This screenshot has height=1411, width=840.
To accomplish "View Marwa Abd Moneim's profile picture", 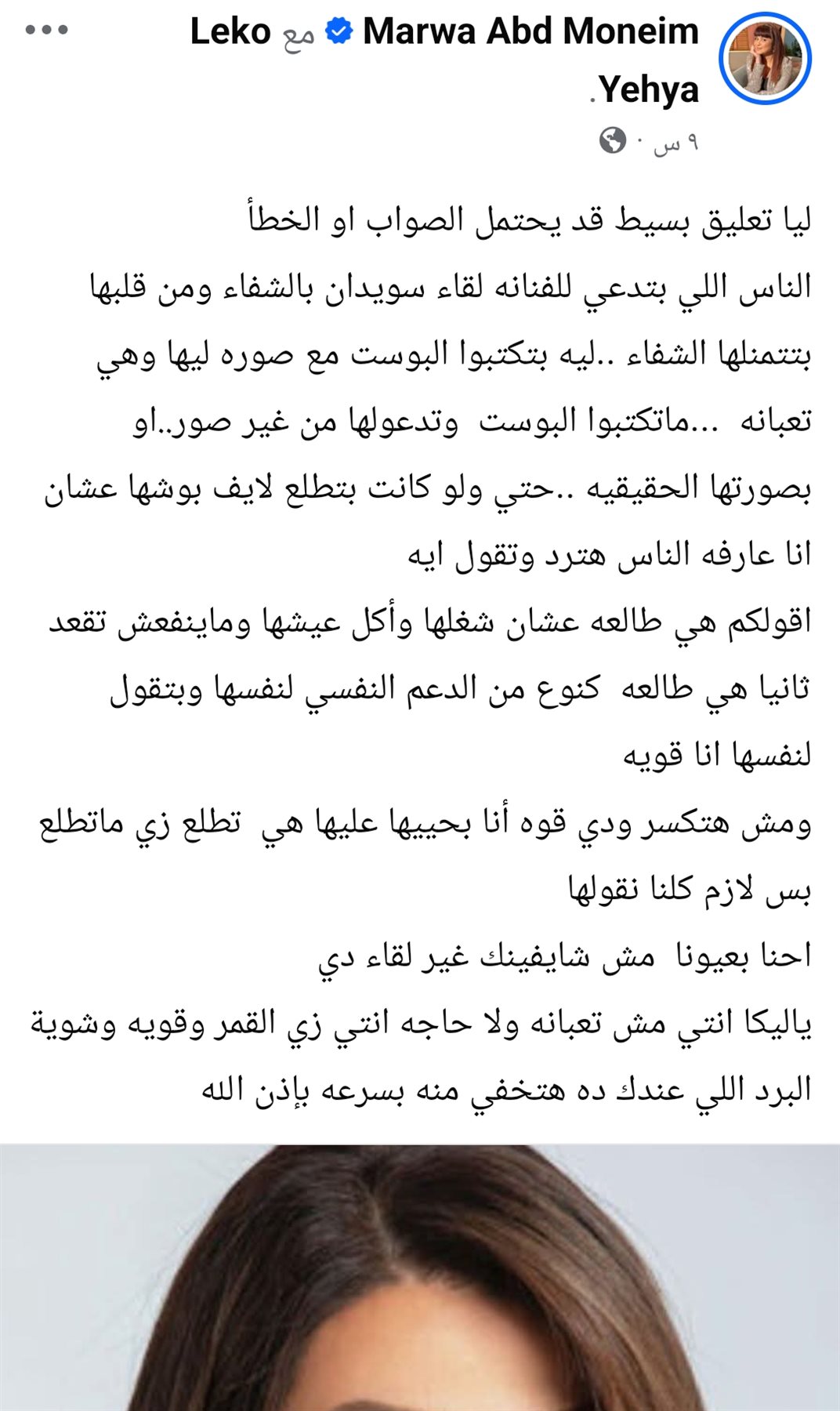I will (x=765, y=59).
